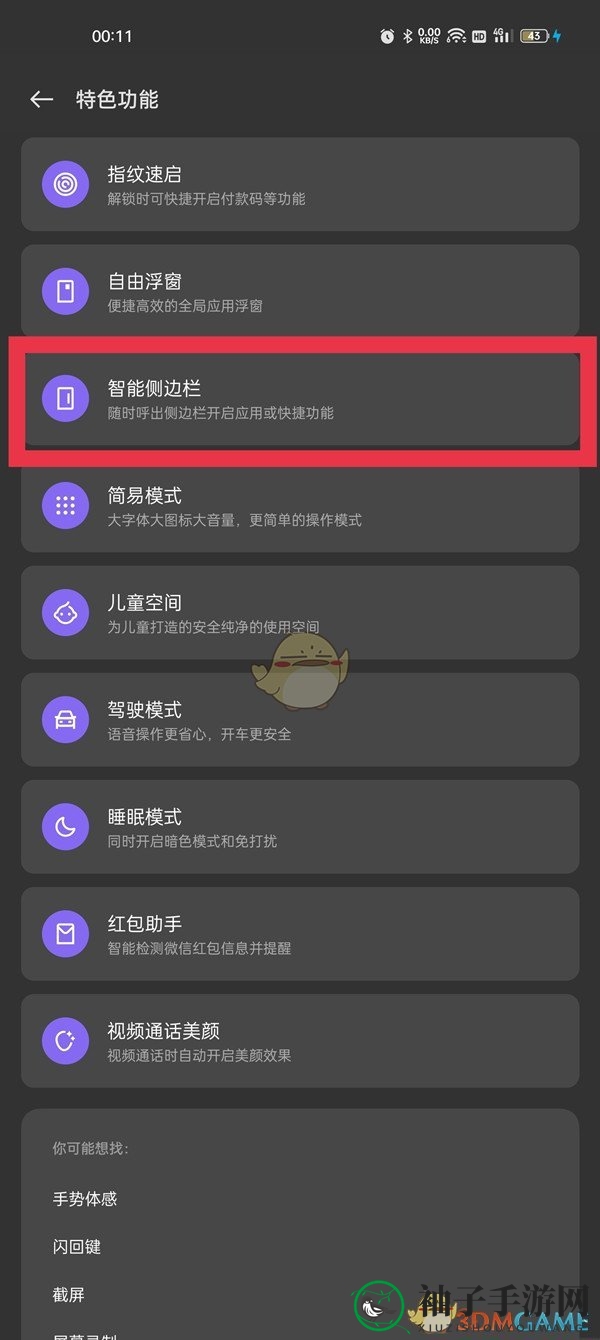Tap the 手势体感 suggestion link
The height and width of the screenshot is (1340, 600).
pyautogui.click(x=85, y=1198)
